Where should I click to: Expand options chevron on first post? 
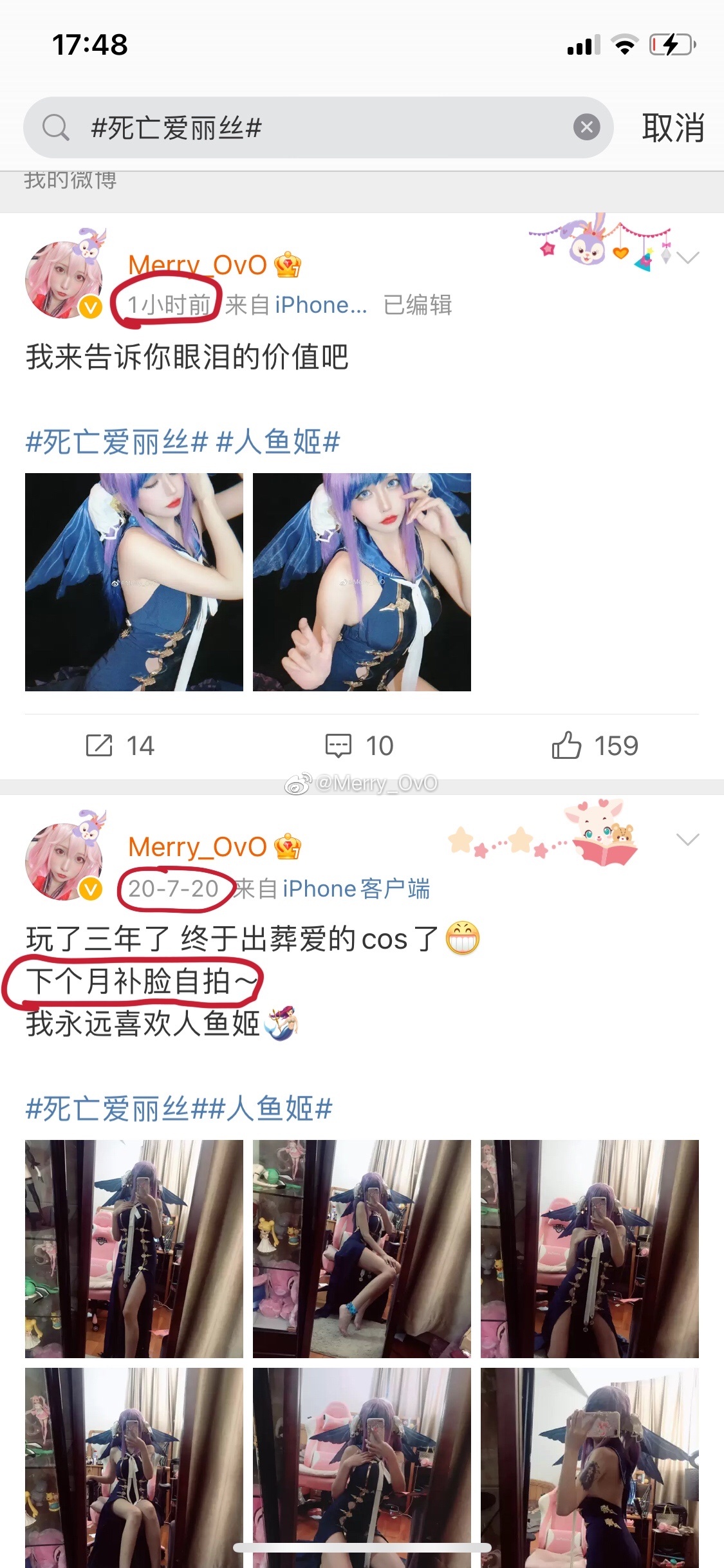pyautogui.click(x=687, y=258)
